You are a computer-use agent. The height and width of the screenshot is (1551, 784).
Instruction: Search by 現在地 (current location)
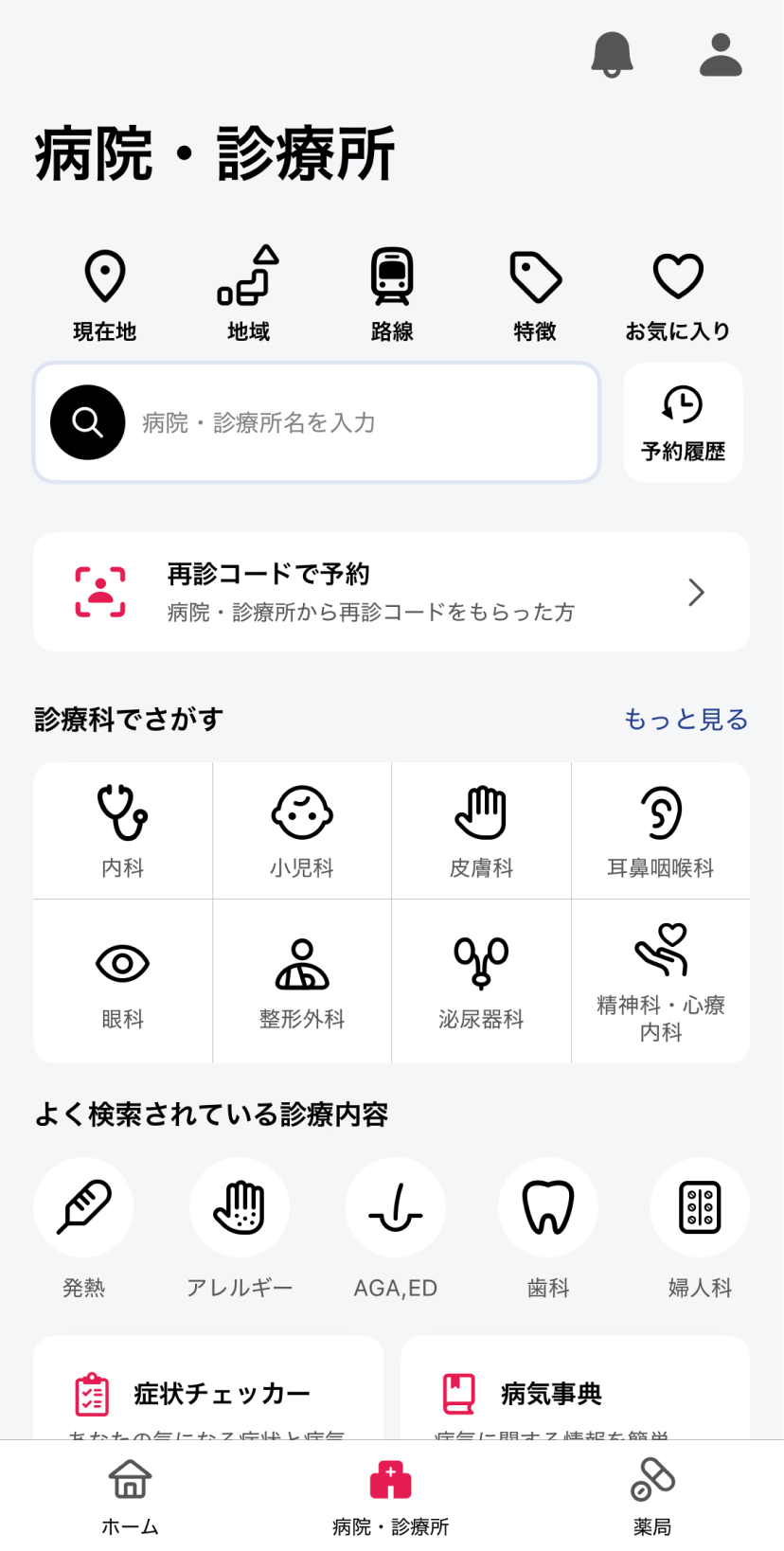(105, 295)
